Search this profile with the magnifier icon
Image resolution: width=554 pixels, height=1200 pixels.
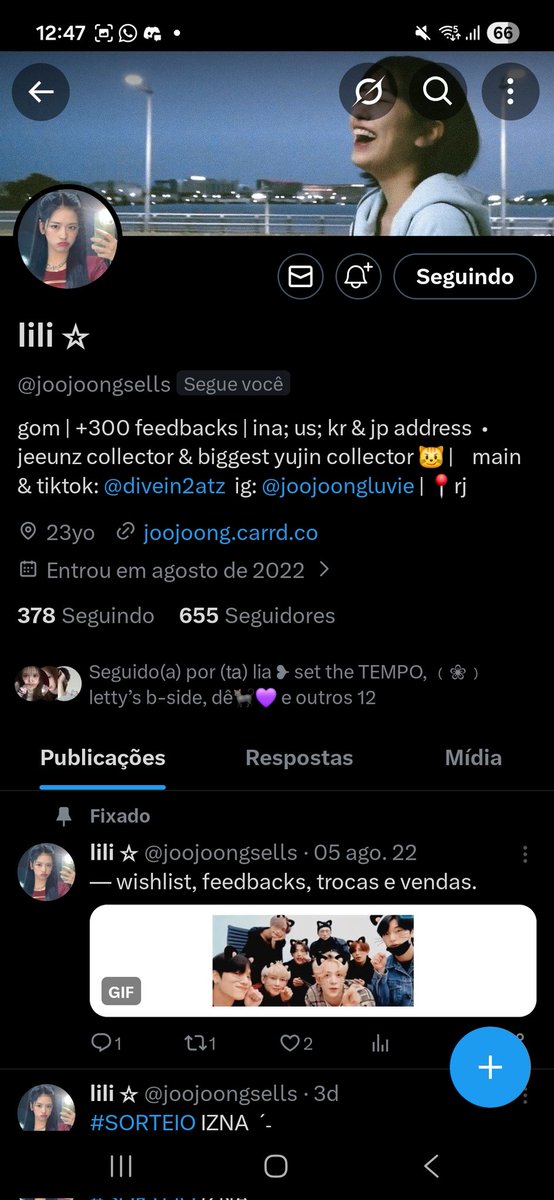[438, 92]
